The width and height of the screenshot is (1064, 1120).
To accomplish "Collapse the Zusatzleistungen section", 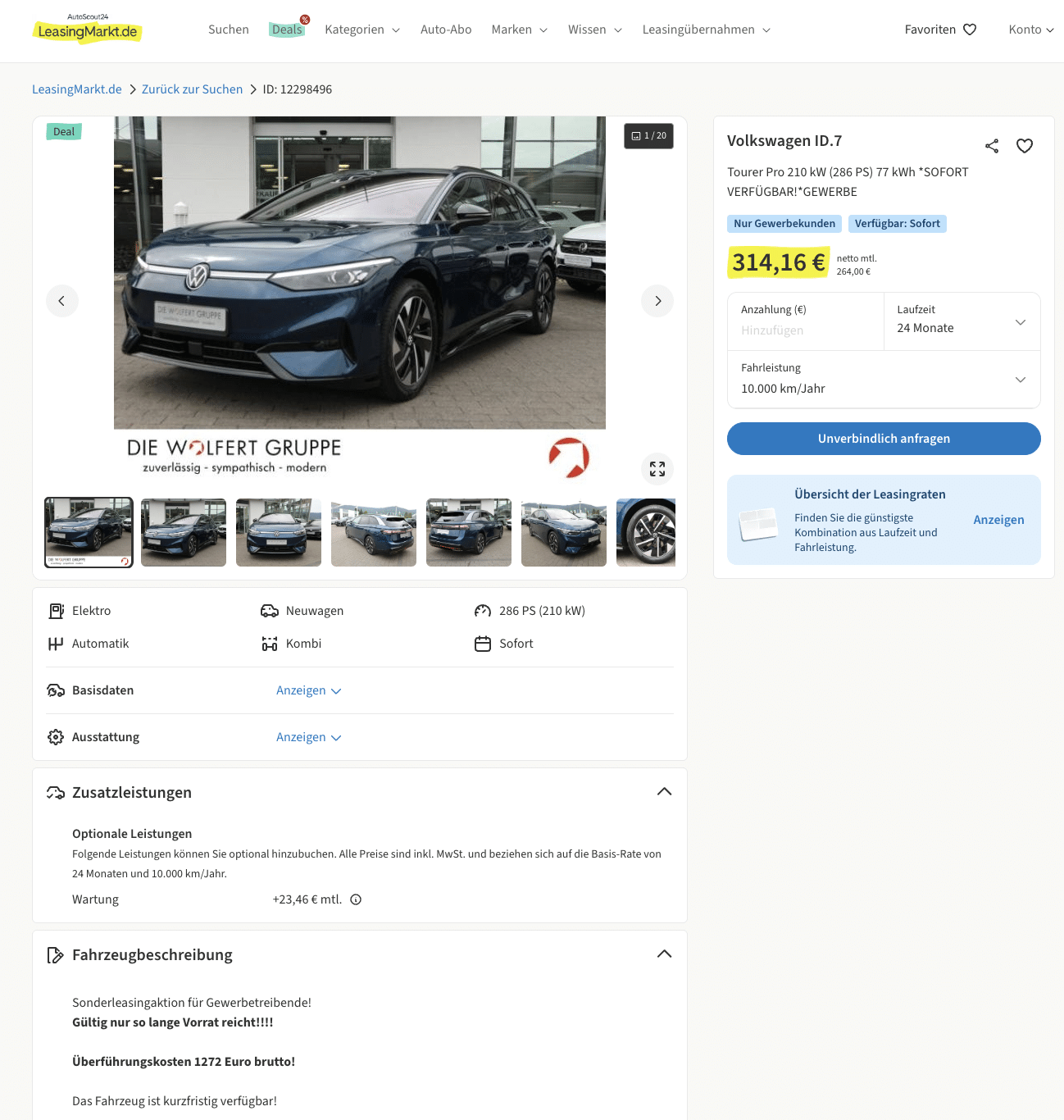I will coord(664,792).
